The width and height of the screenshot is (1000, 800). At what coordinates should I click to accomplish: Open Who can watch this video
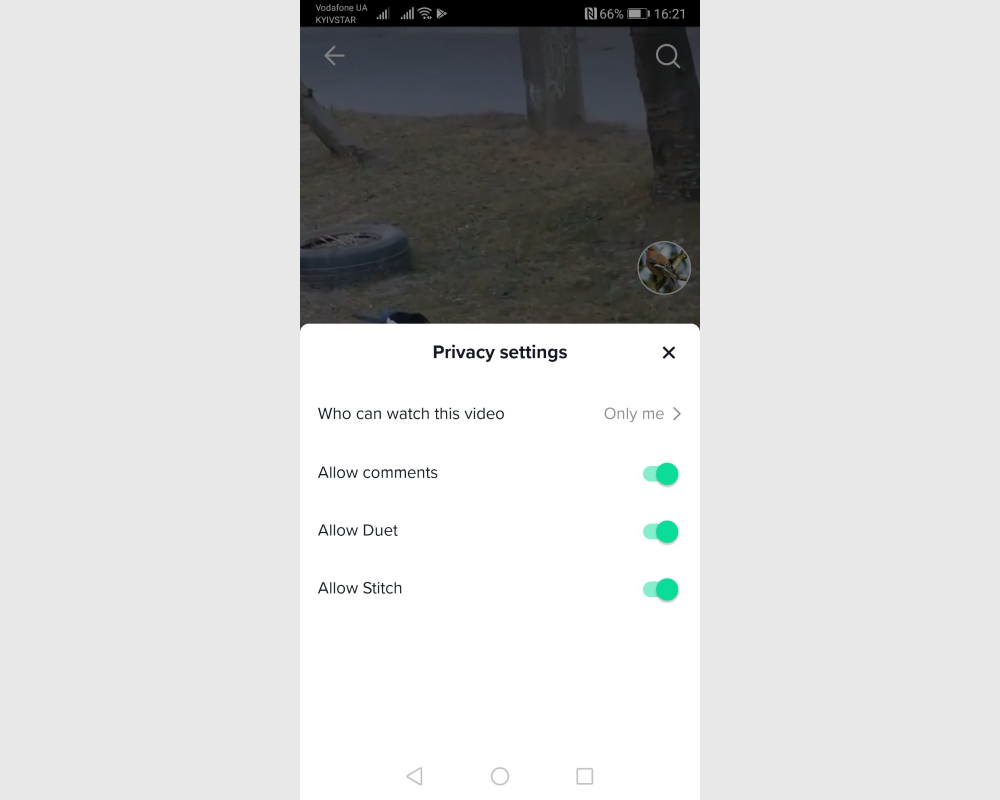pyautogui.click(x=500, y=414)
